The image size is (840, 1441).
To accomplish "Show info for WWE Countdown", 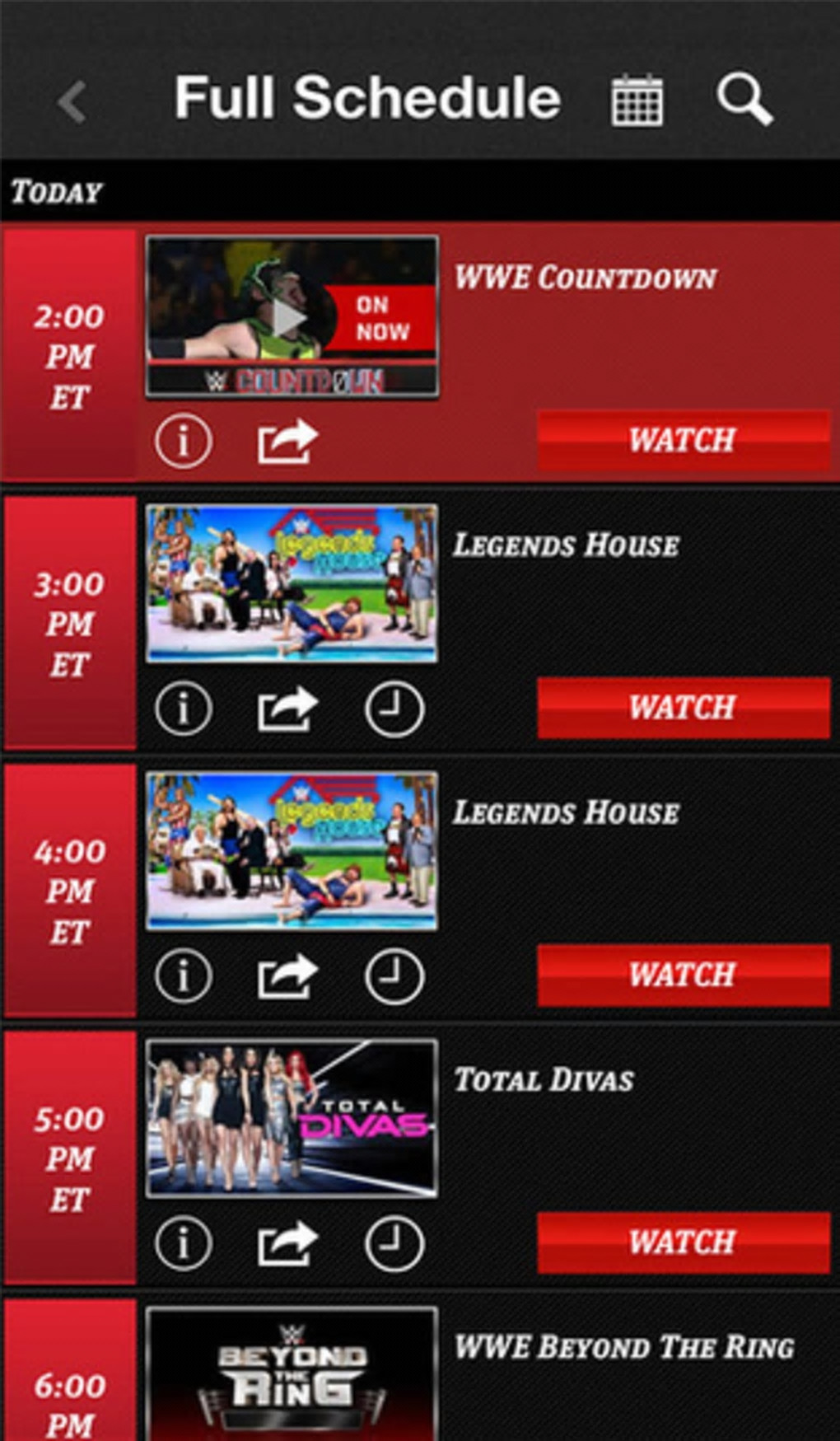I will click(183, 441).
